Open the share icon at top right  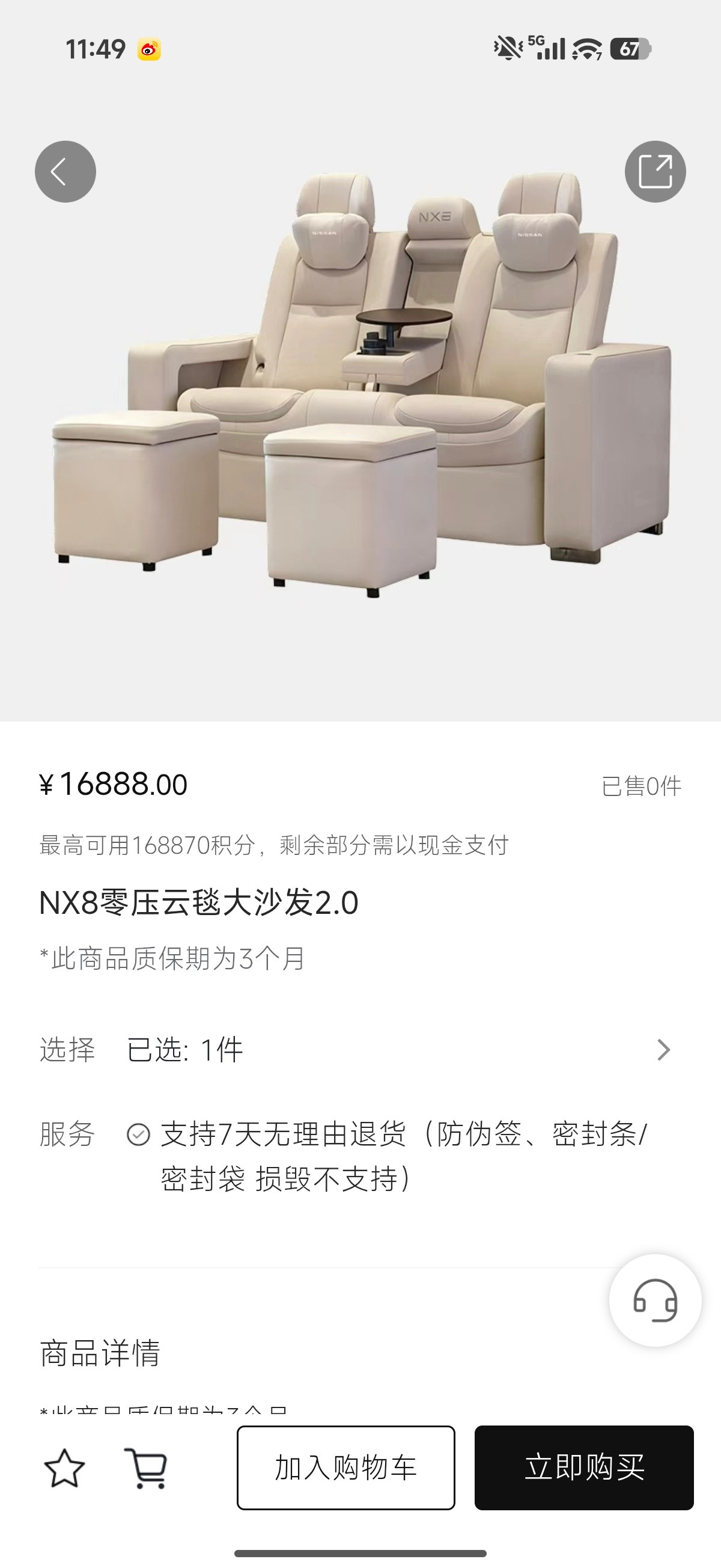pos(656,172)
